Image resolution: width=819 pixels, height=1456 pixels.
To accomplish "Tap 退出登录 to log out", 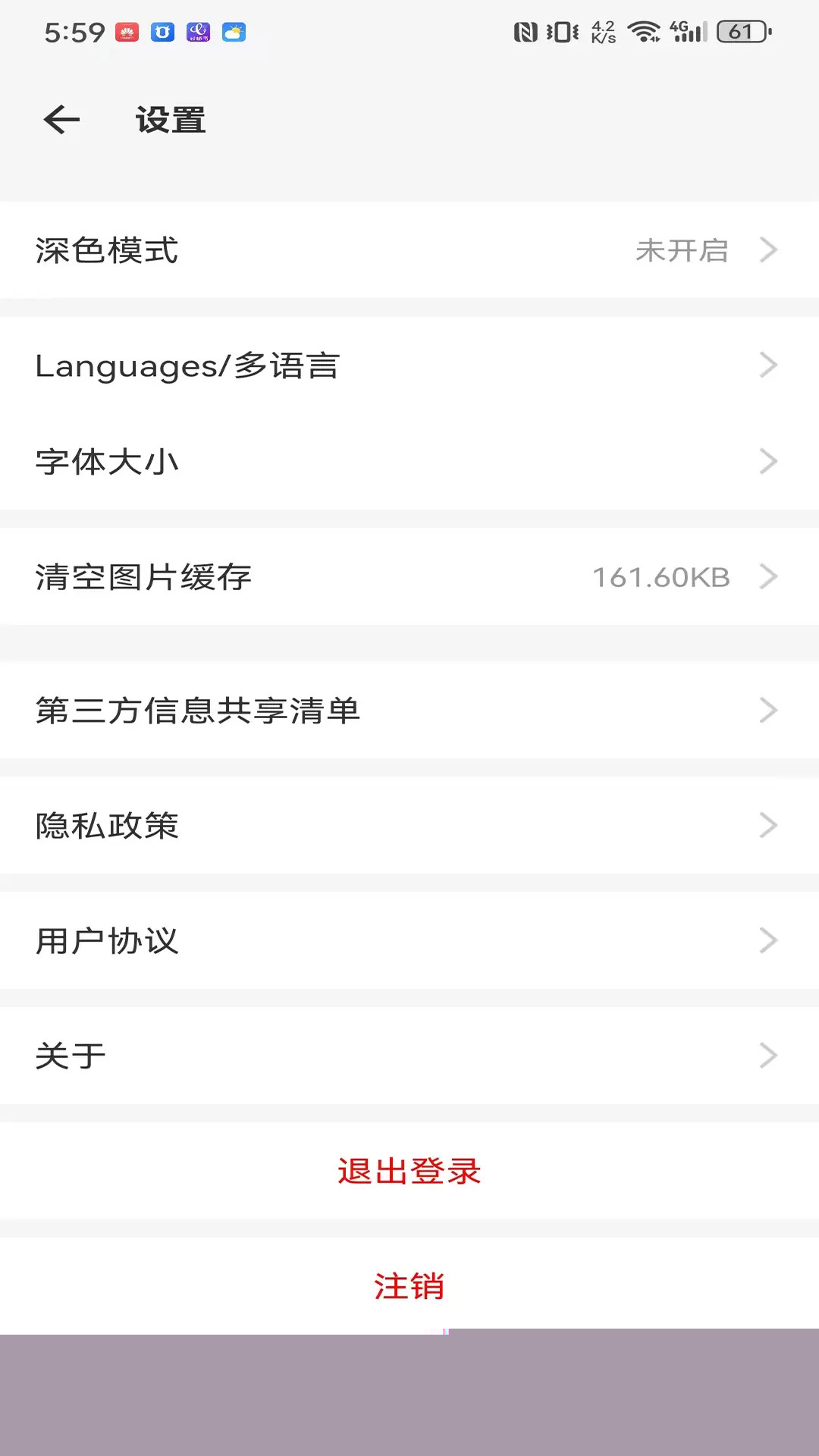I will pyautogui.click(x=409, y=1172).
